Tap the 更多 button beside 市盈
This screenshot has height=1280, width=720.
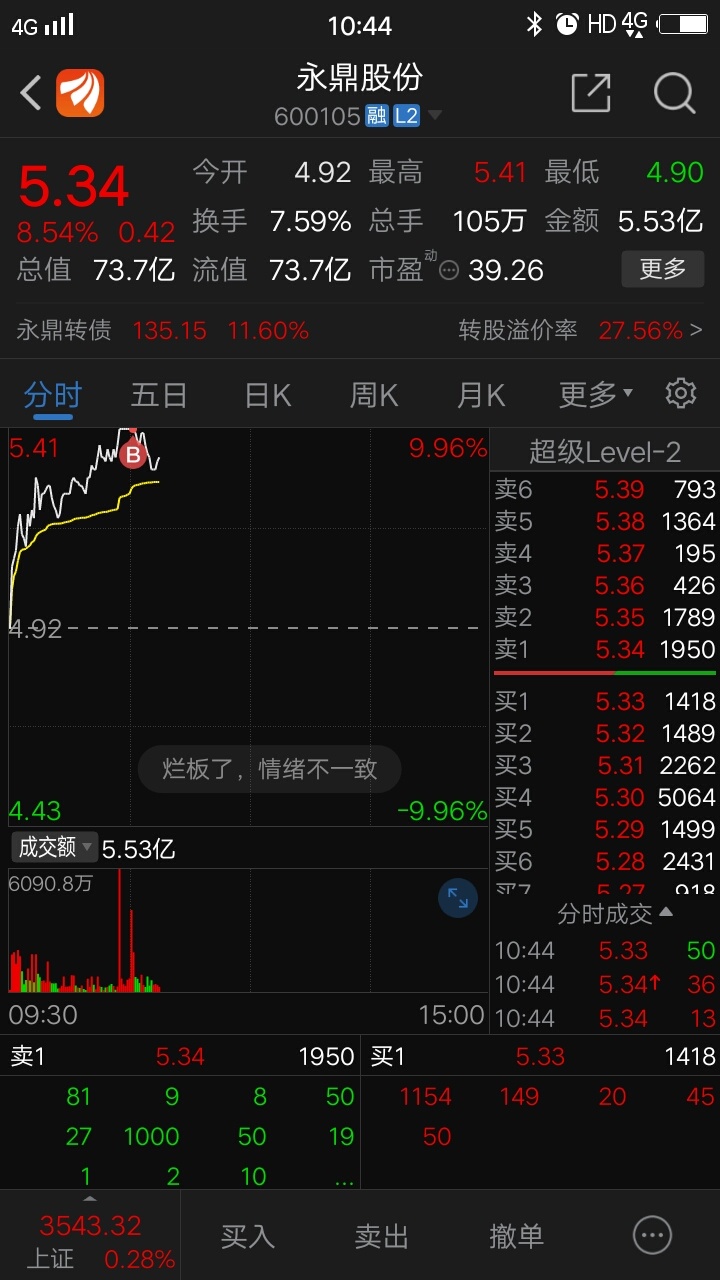coord(662,269)
